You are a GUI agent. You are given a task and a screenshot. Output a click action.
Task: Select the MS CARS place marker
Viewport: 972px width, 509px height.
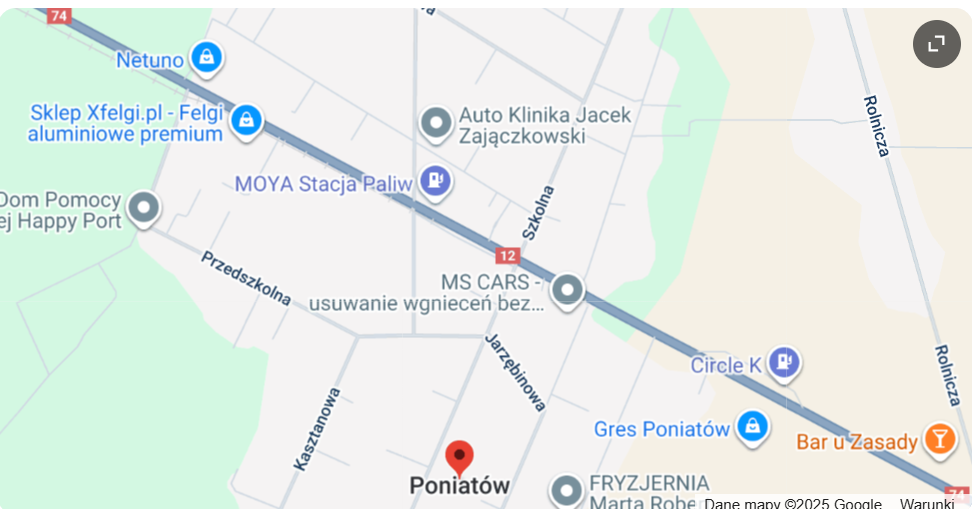568,290
